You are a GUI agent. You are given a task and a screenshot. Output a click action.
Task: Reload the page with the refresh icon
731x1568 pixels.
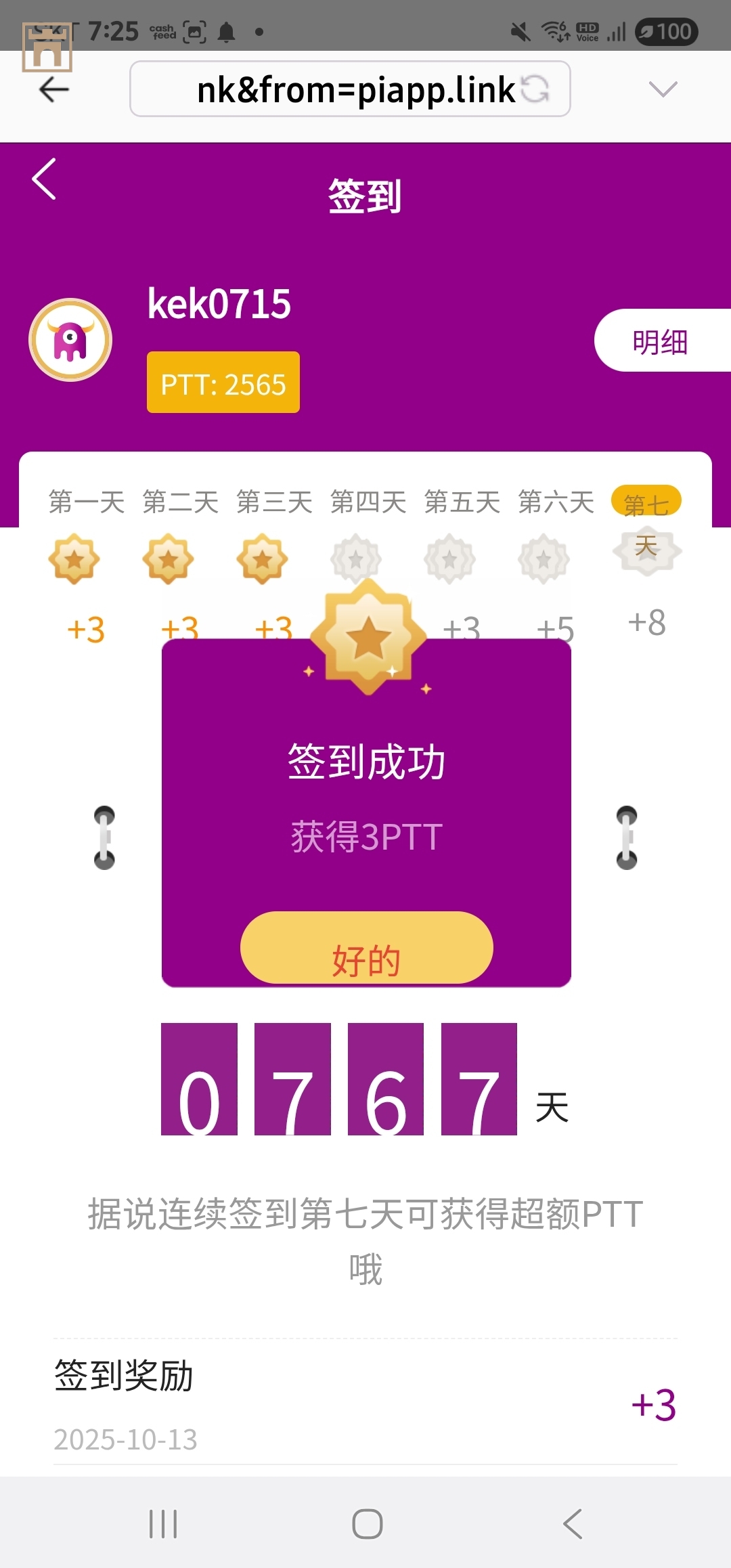coord(535,89)
